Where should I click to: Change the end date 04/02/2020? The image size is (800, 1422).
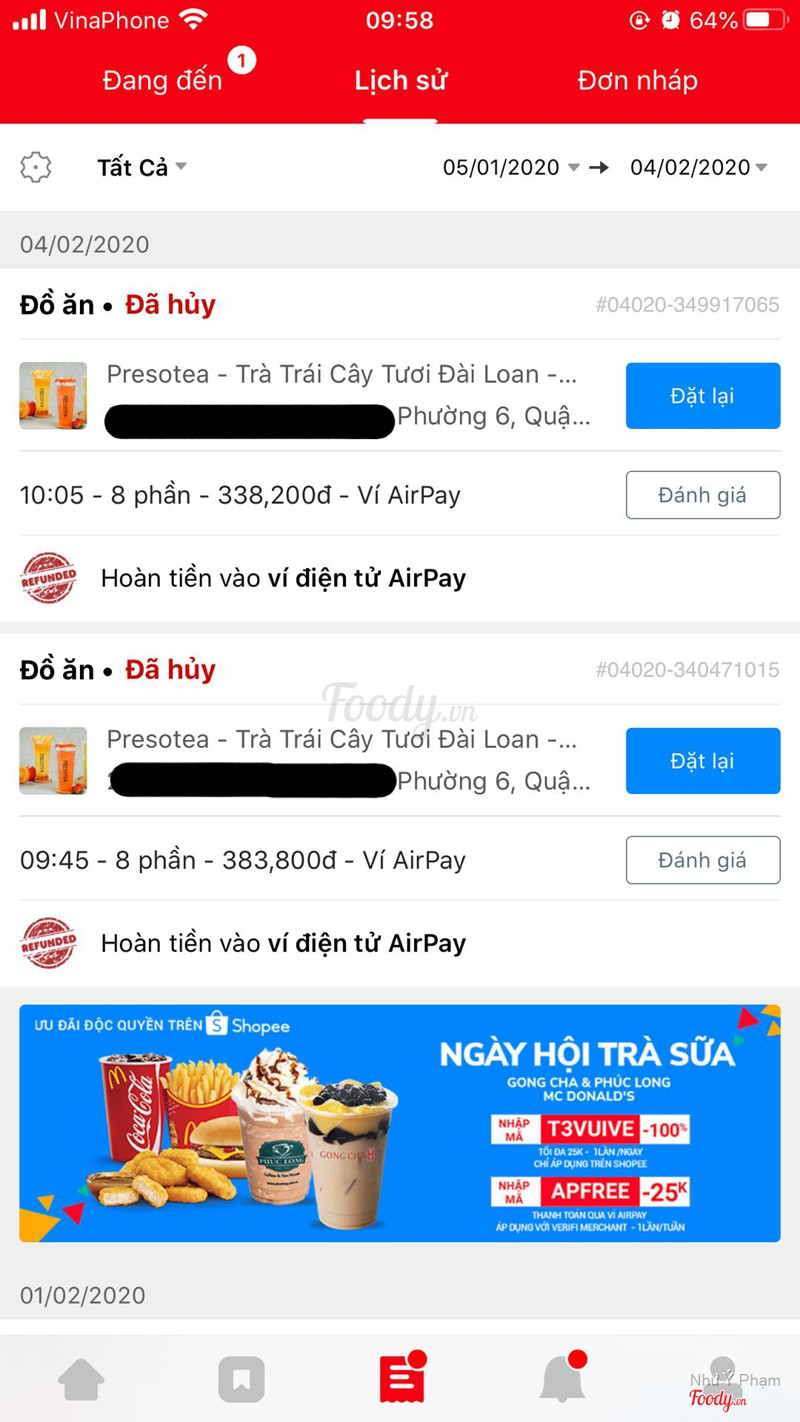click(698, 167)
